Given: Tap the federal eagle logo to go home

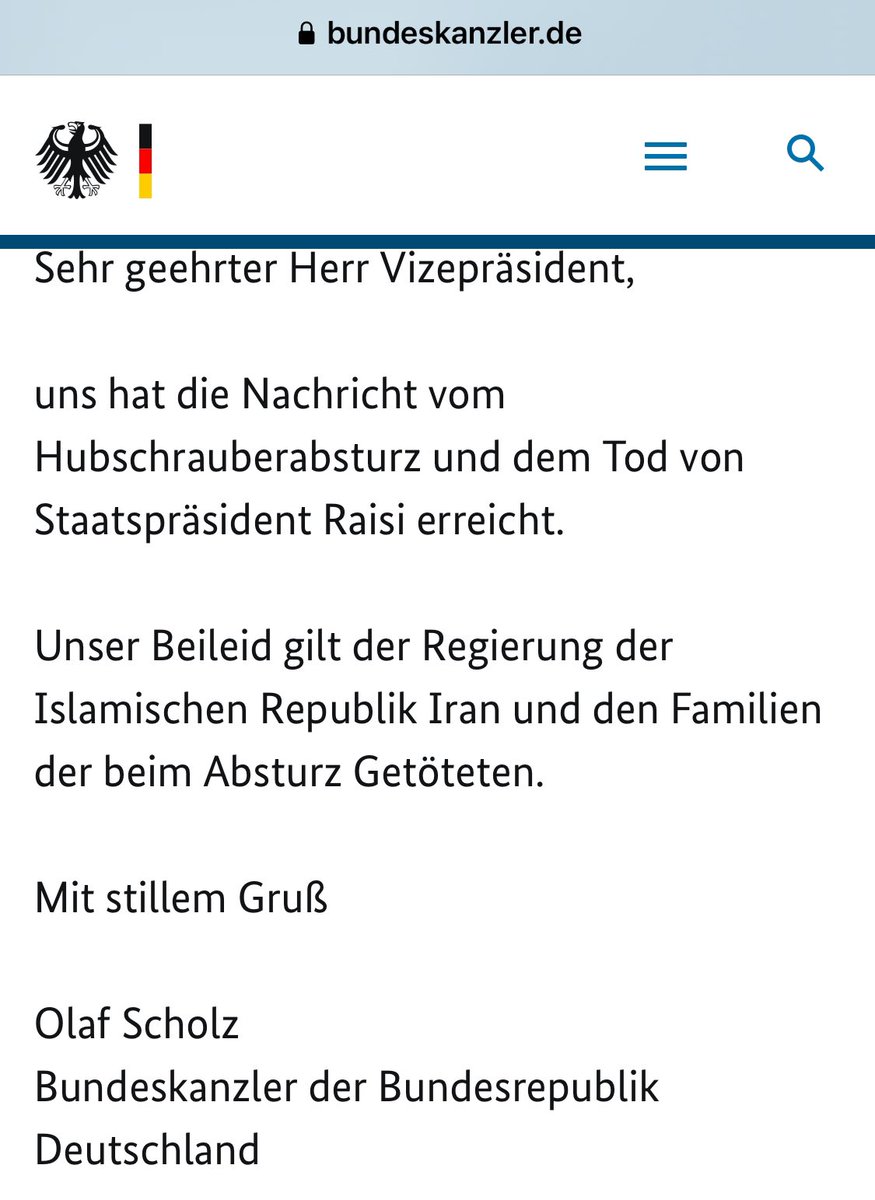Looking at the screenshot, I should [93, 160].
